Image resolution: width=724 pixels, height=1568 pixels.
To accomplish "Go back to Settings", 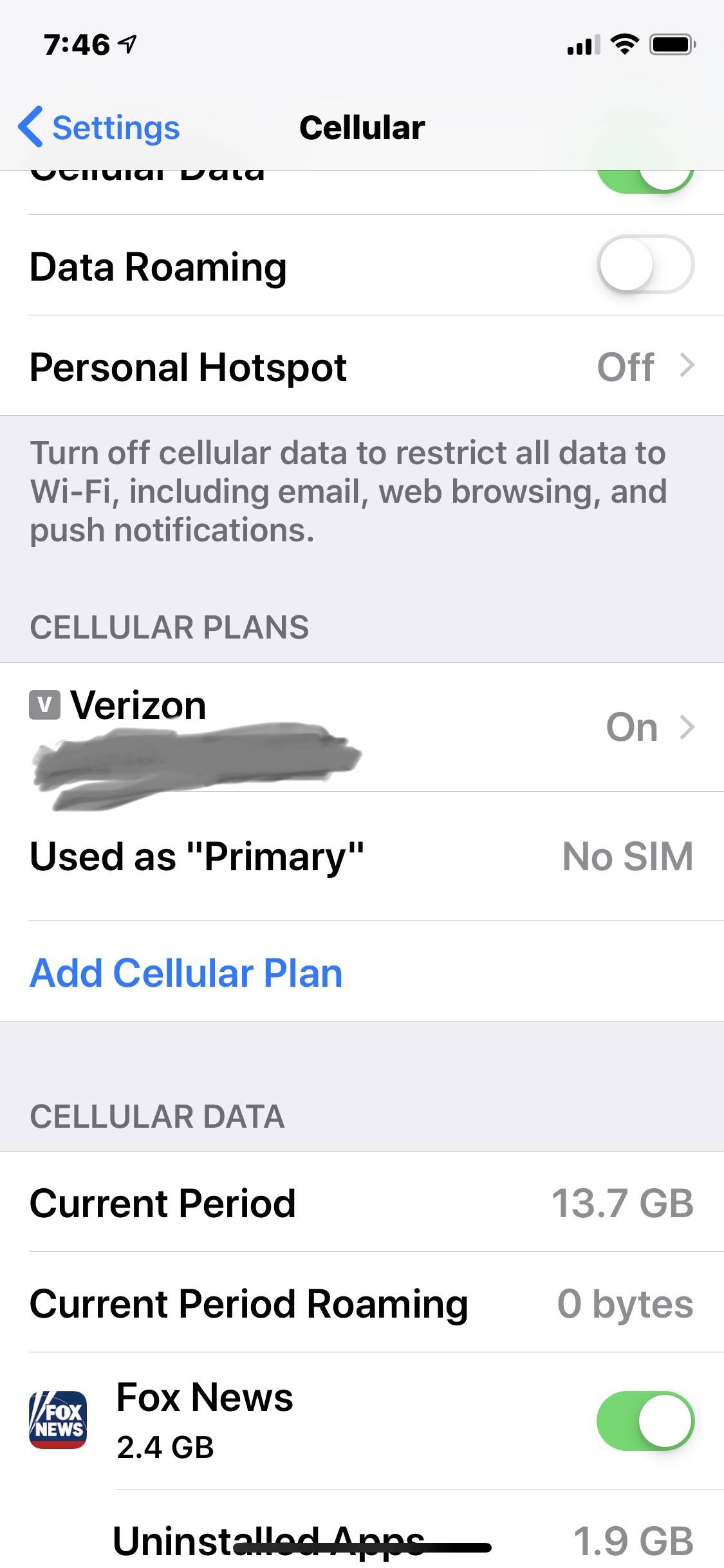I will [x=99, y=127].
